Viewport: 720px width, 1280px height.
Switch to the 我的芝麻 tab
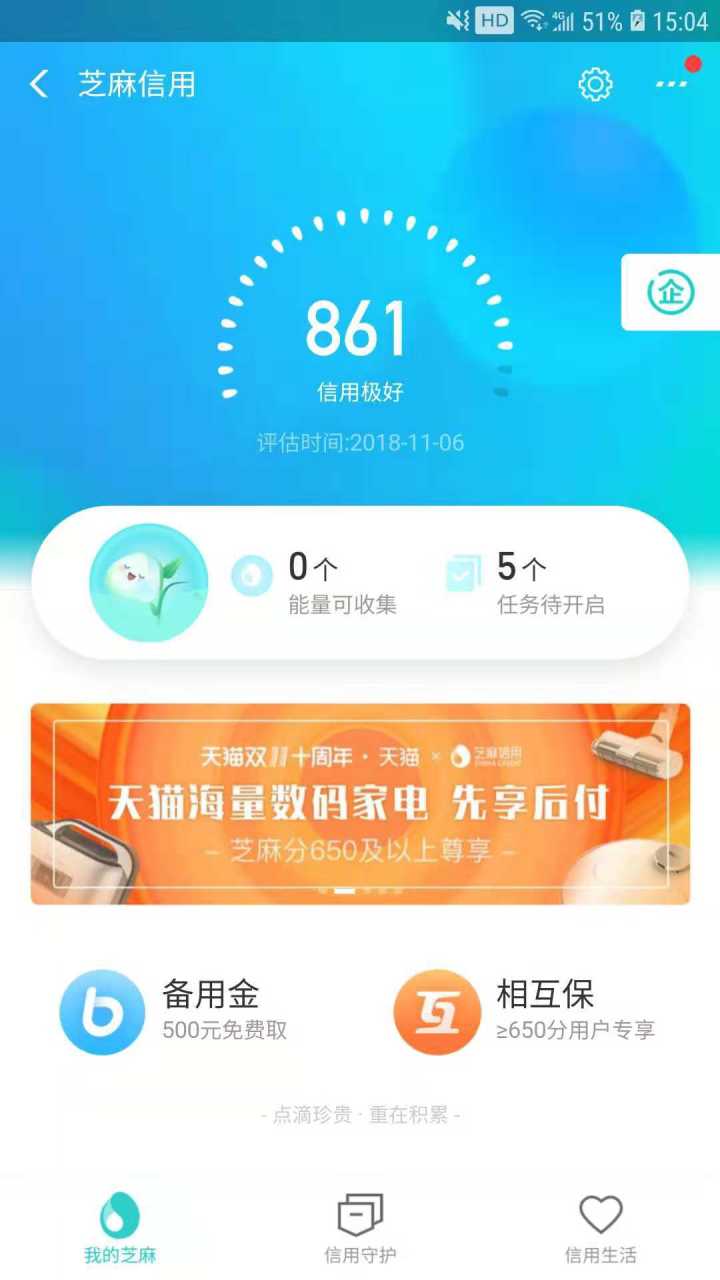click(x=120, y=1228)
